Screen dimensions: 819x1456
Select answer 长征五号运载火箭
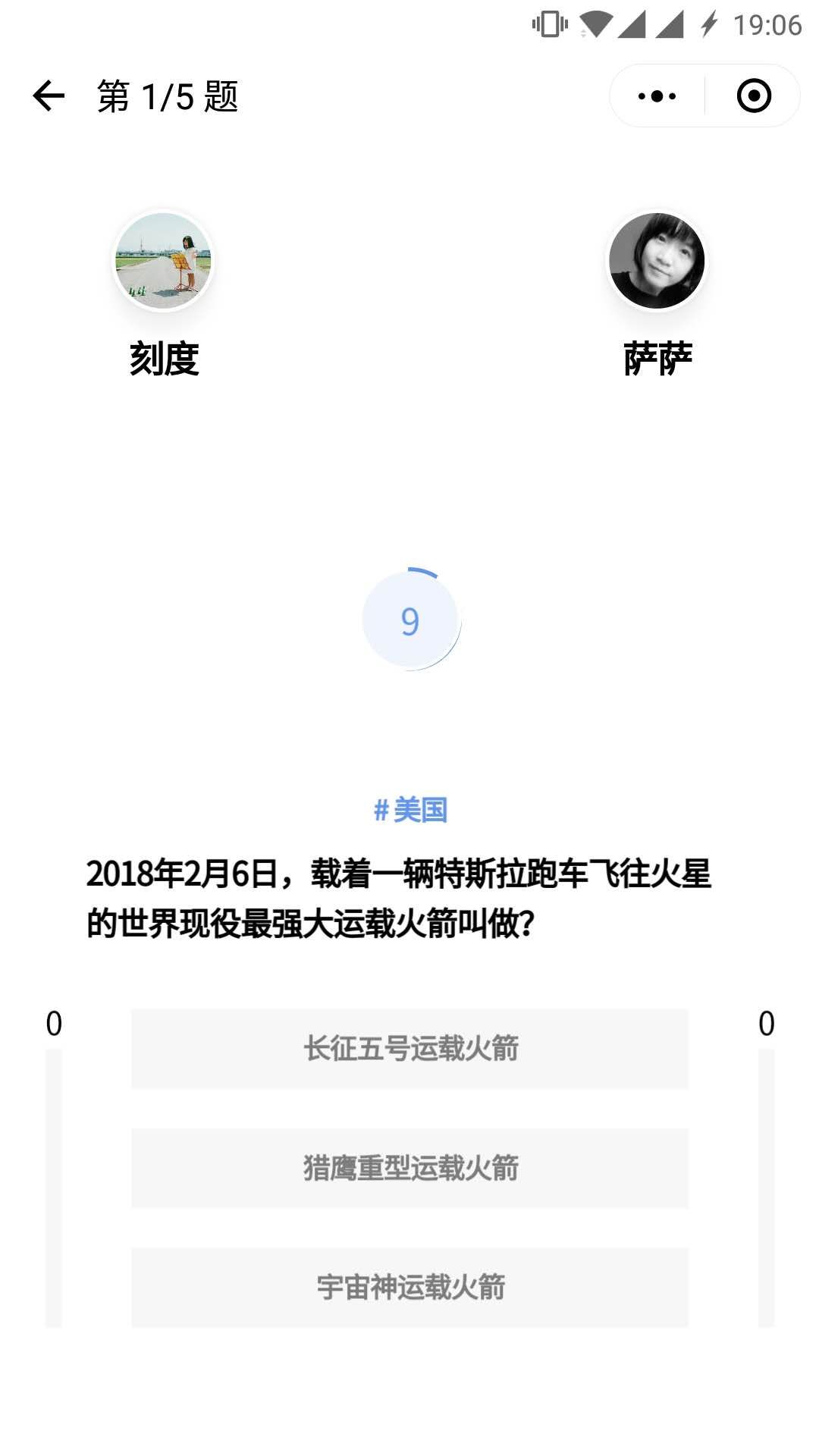click(x=409, y=1049)
